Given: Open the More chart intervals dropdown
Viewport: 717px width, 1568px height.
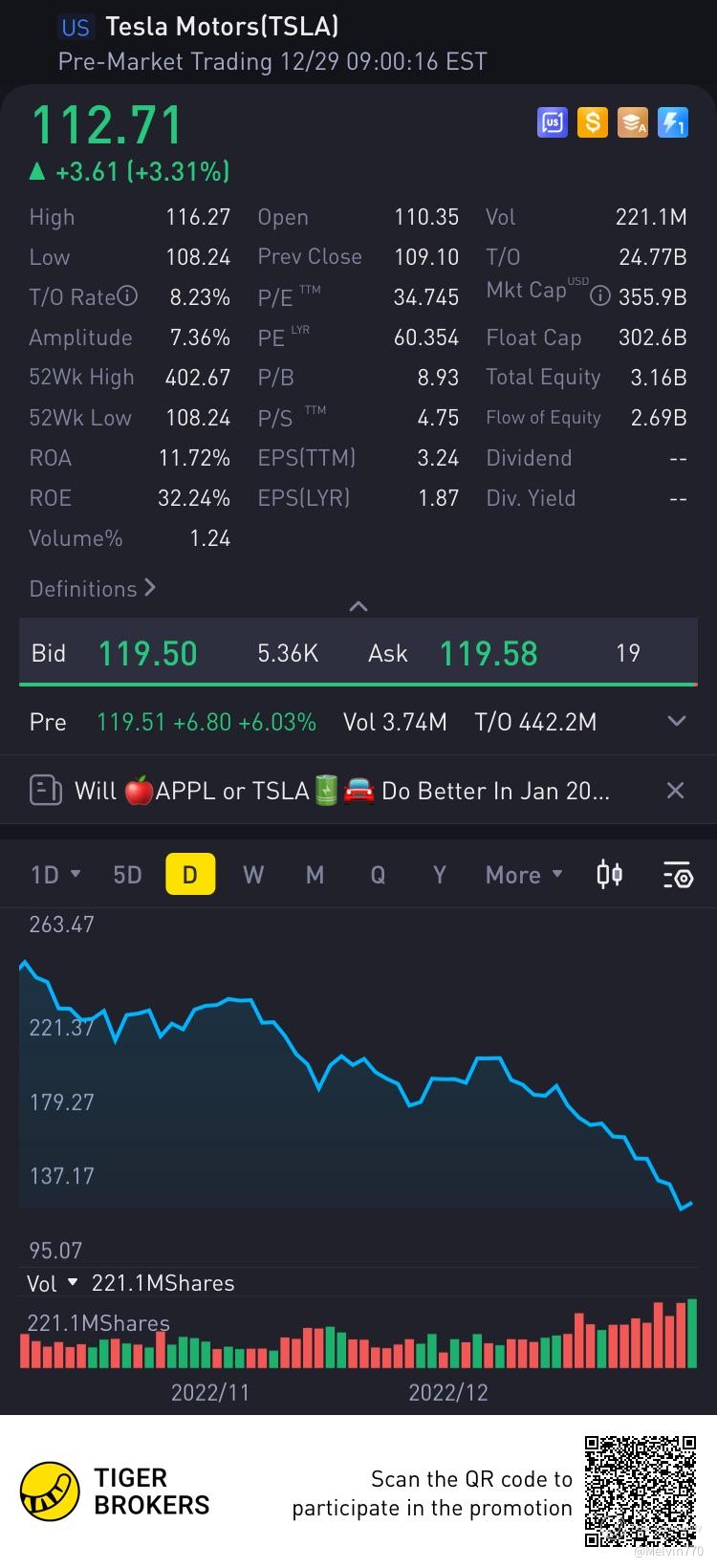Looking at the screenshot, I should click(523, 875).
